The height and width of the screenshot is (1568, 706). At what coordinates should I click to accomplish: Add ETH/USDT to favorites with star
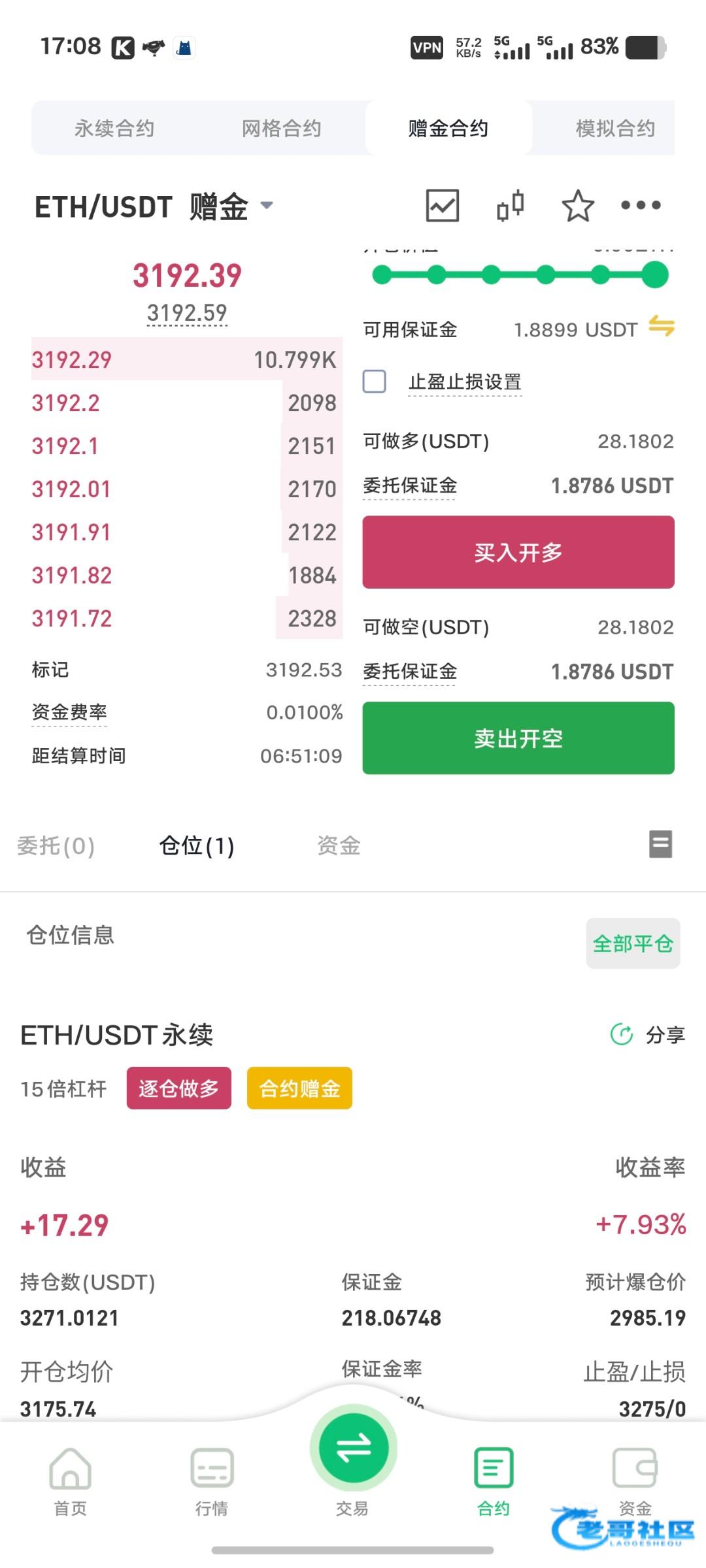click(578, 206)
